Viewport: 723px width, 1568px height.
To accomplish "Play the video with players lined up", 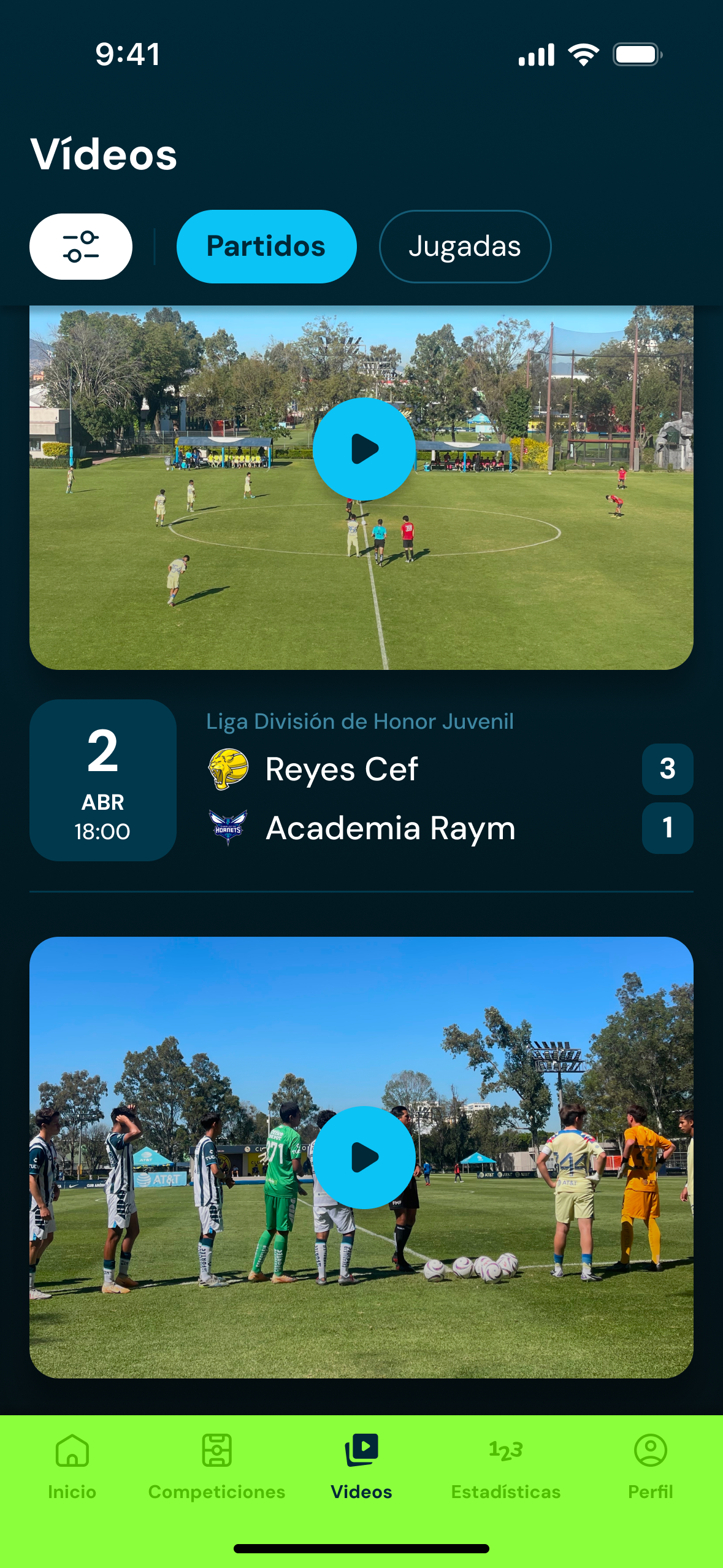I will coord(364,1158).
